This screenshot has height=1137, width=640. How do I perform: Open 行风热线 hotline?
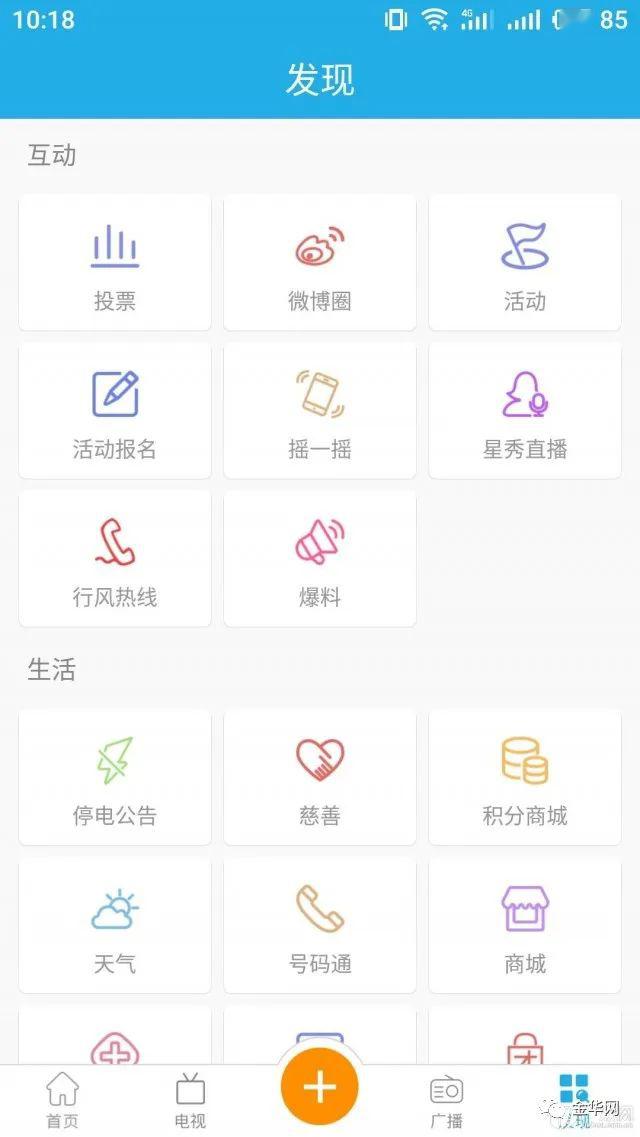[115, 558]
